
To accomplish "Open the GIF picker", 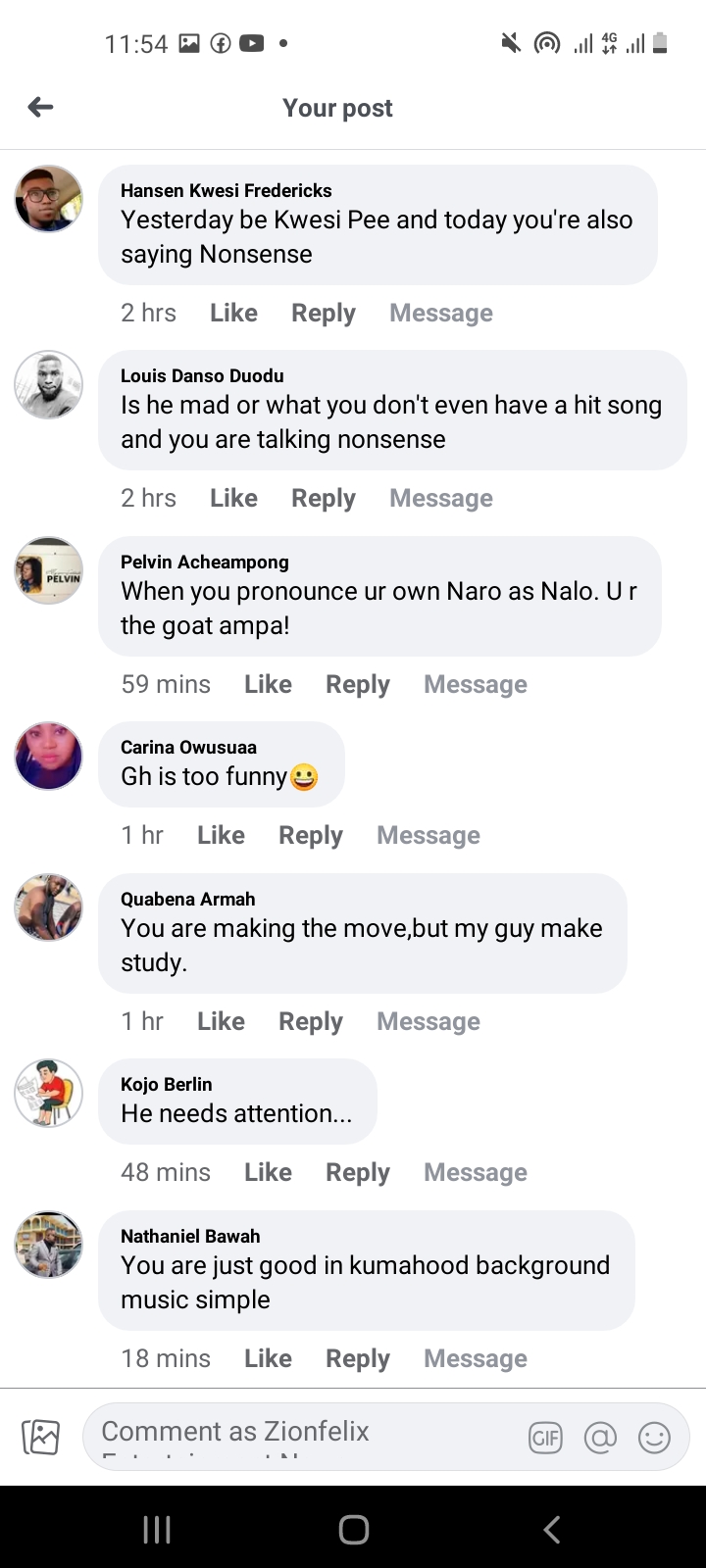I will point(546,1438).
